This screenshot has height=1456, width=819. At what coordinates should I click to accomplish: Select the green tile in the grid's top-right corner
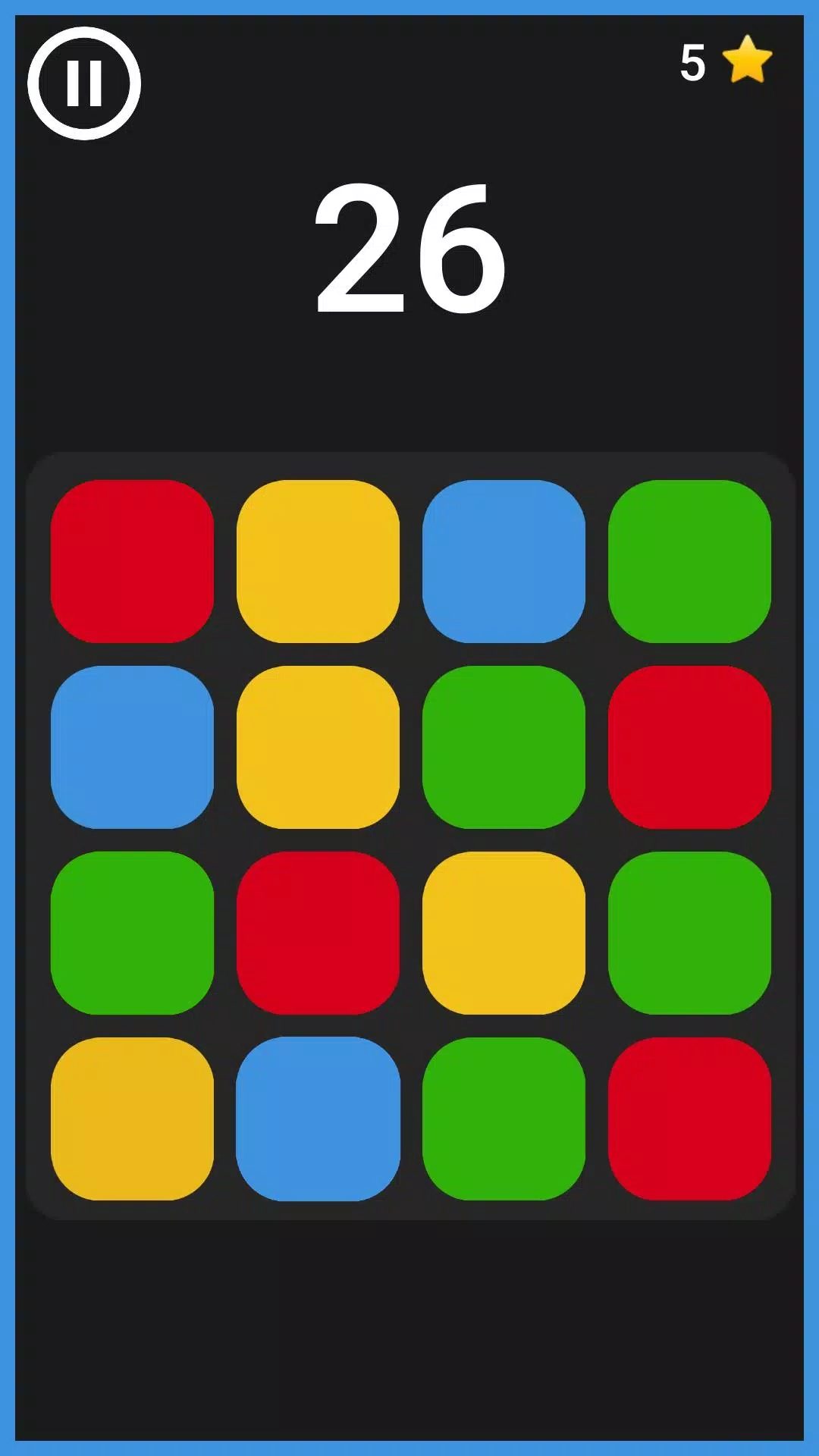pos(689,561)
